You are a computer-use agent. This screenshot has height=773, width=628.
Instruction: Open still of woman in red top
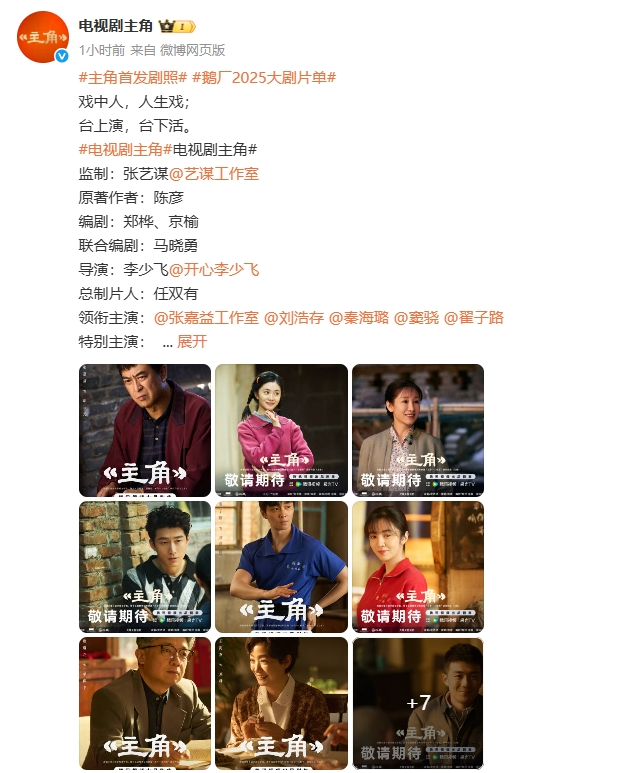[417, 566]
